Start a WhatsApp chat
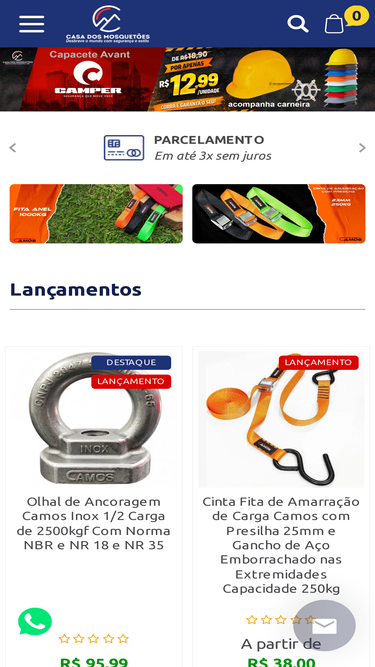The height and width of the screenshot is (667, 375). coord(35,621)
